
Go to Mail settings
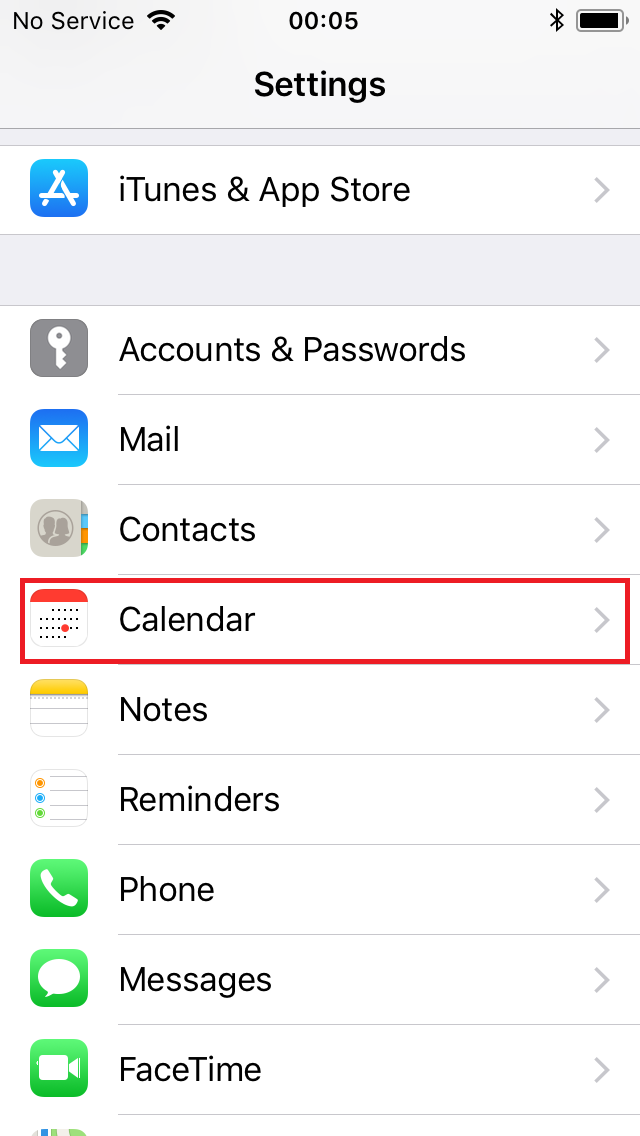tap(320, 440)
